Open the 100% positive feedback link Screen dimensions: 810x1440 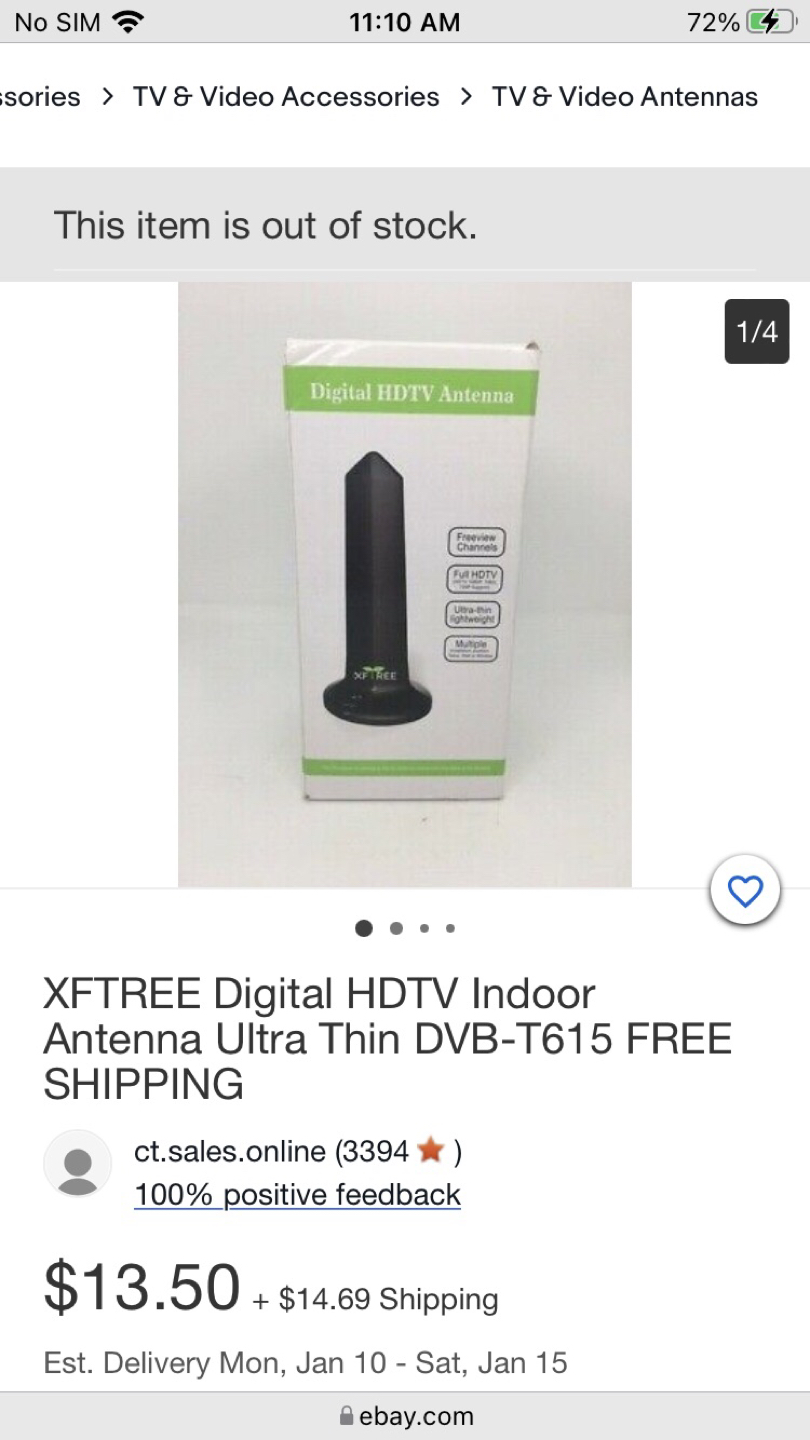coord(297,1194)
